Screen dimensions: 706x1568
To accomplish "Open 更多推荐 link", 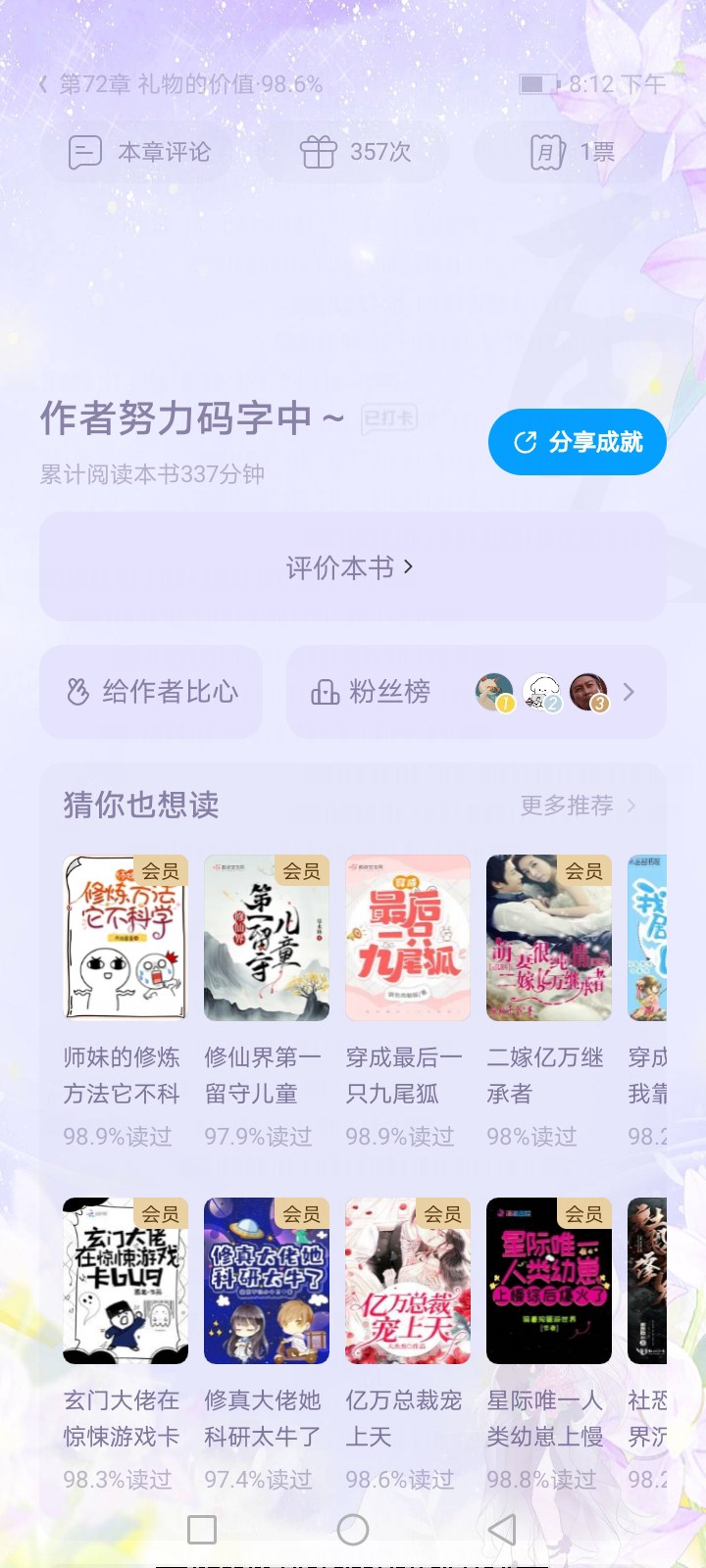I will point(579,806).
